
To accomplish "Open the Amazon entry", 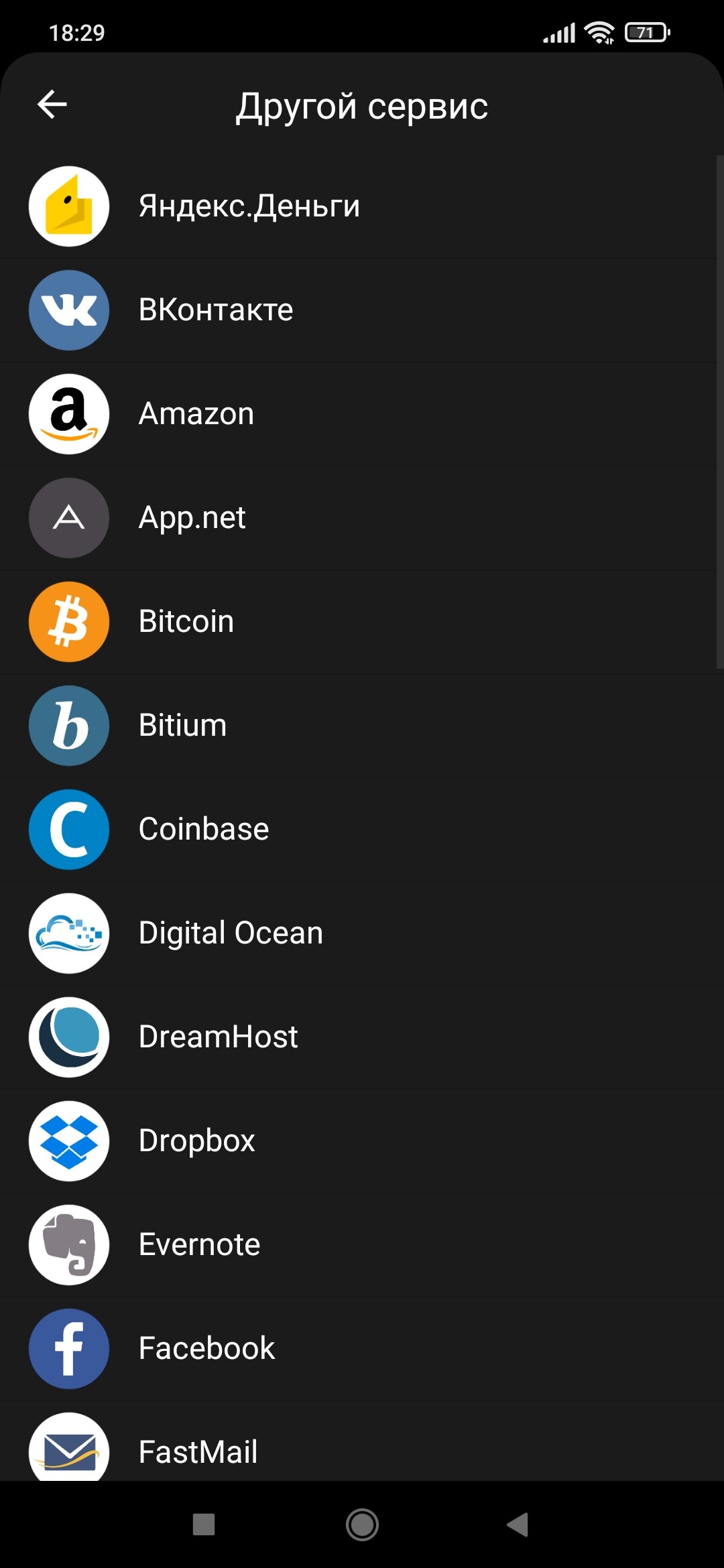I will (362, 414).
